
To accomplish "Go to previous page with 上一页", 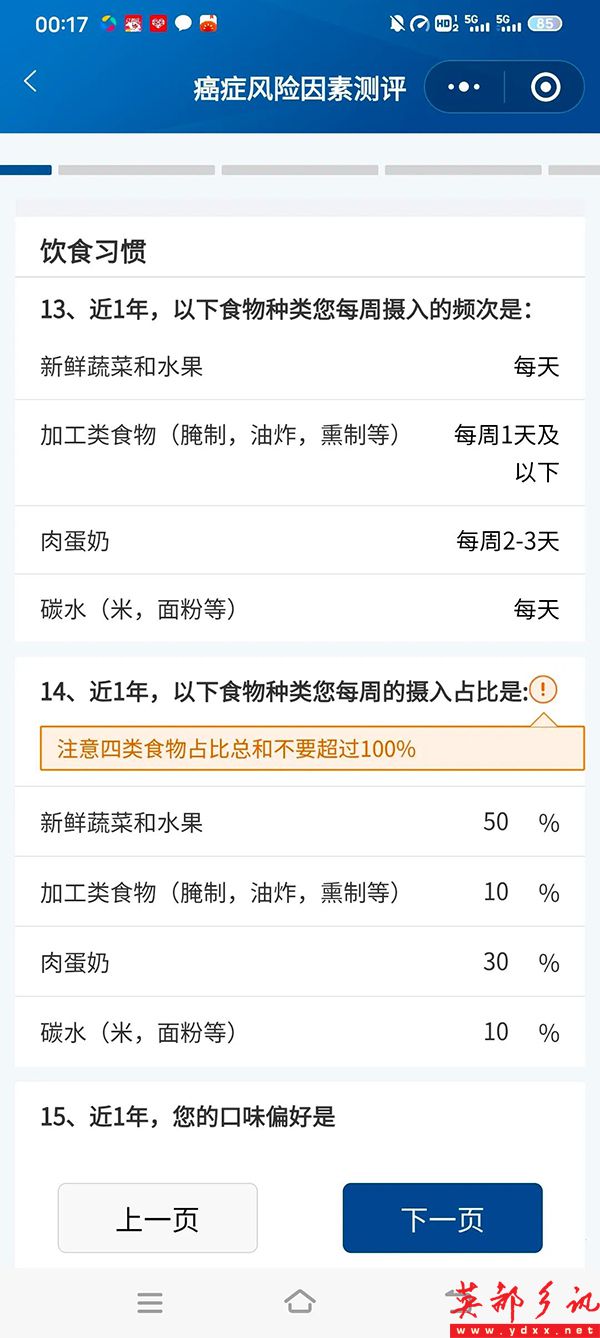I will (x=158, y=1218).
